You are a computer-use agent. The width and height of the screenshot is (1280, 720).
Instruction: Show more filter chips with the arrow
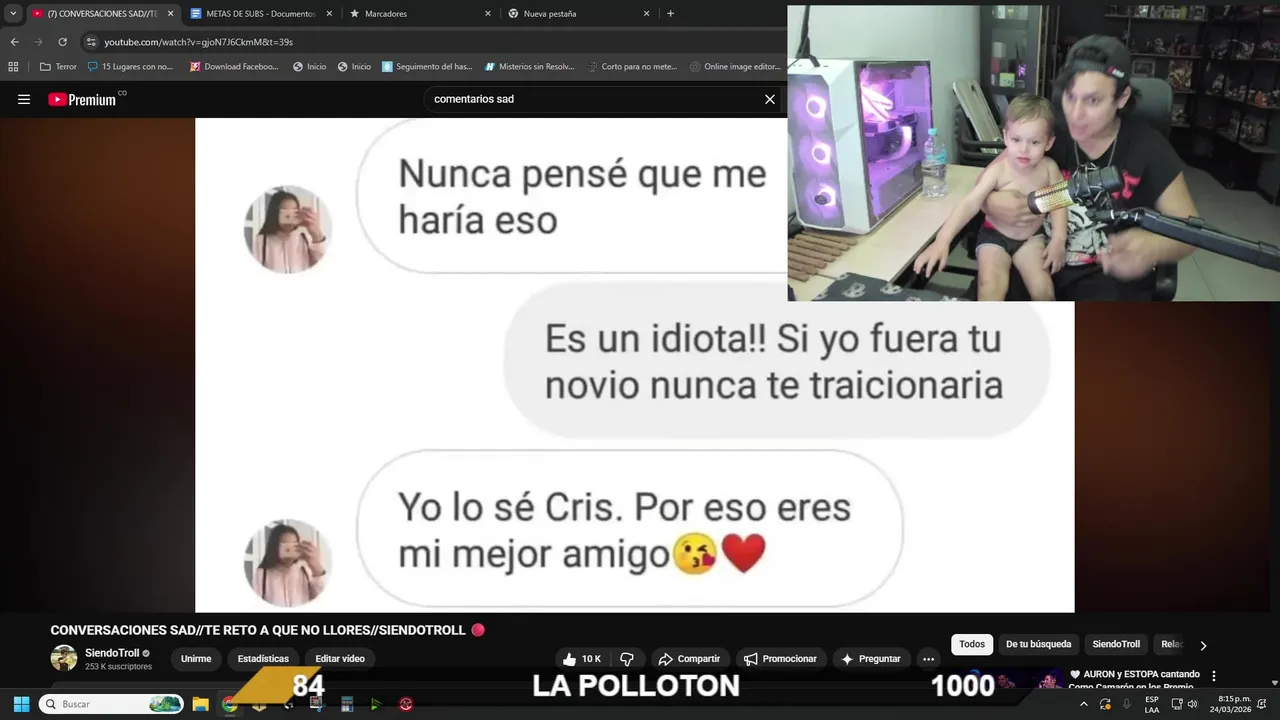click(1203, 646)
